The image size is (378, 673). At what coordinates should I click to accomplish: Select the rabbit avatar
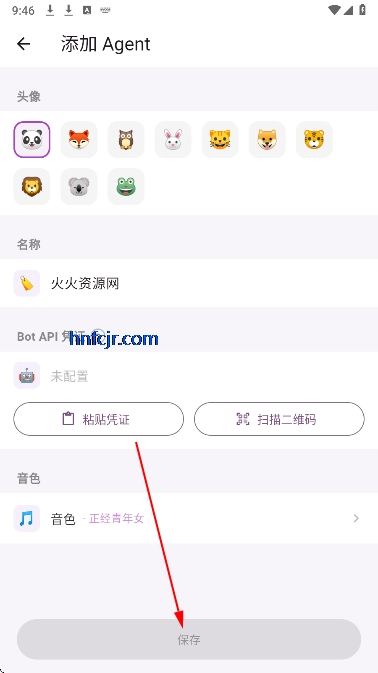173,139
